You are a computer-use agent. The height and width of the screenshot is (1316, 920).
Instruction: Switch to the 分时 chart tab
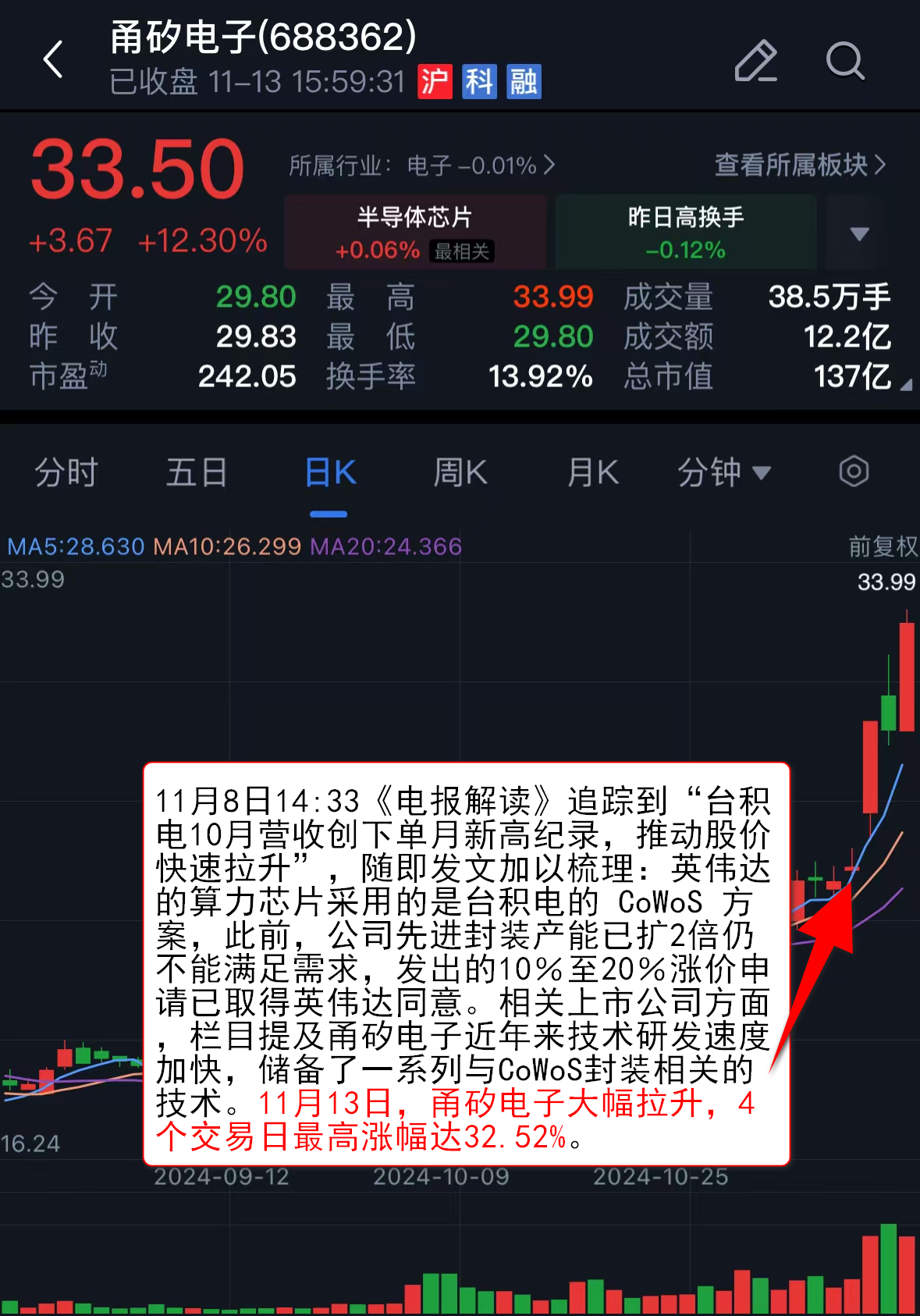(x=66, y=473)
